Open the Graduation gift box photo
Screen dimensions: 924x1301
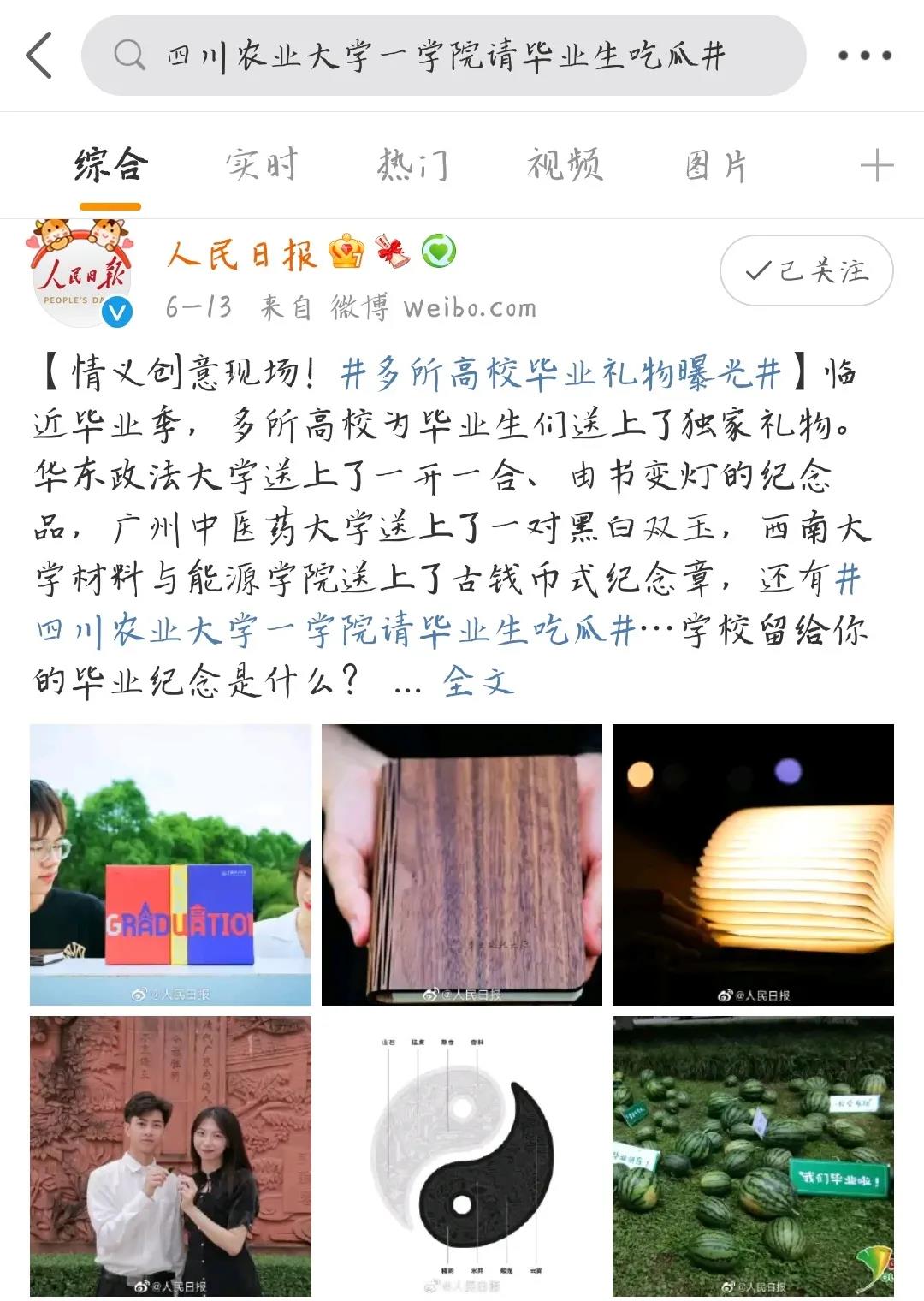[x=170, y=864]
